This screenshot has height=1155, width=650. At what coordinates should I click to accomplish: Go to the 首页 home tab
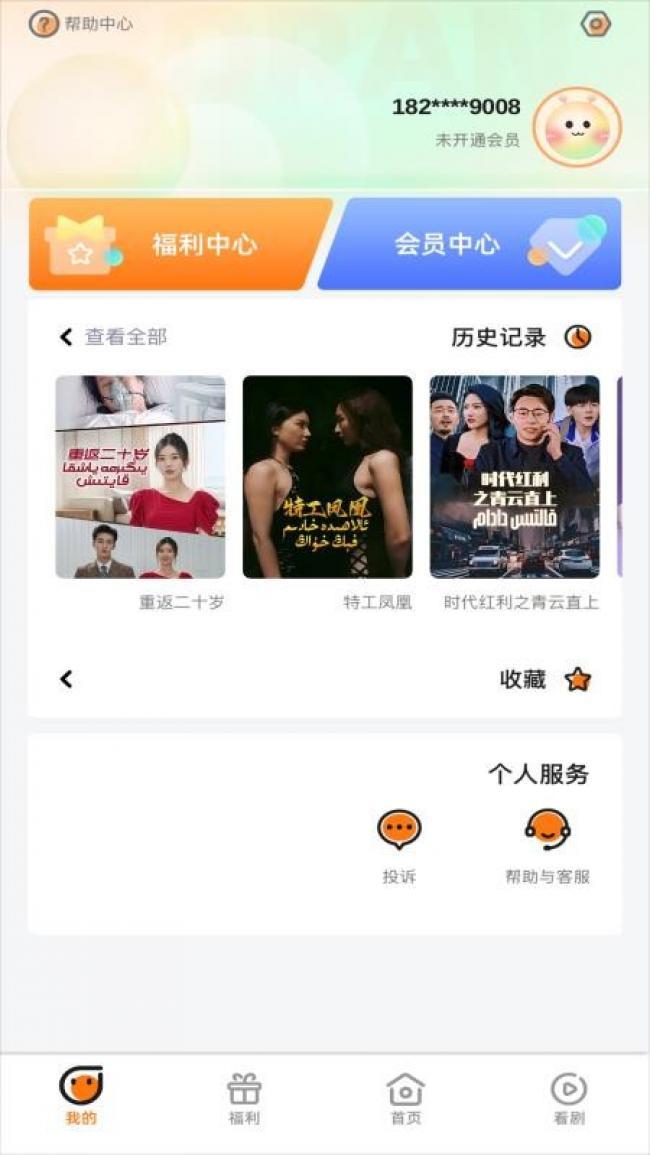click(x=405, y=1097)
